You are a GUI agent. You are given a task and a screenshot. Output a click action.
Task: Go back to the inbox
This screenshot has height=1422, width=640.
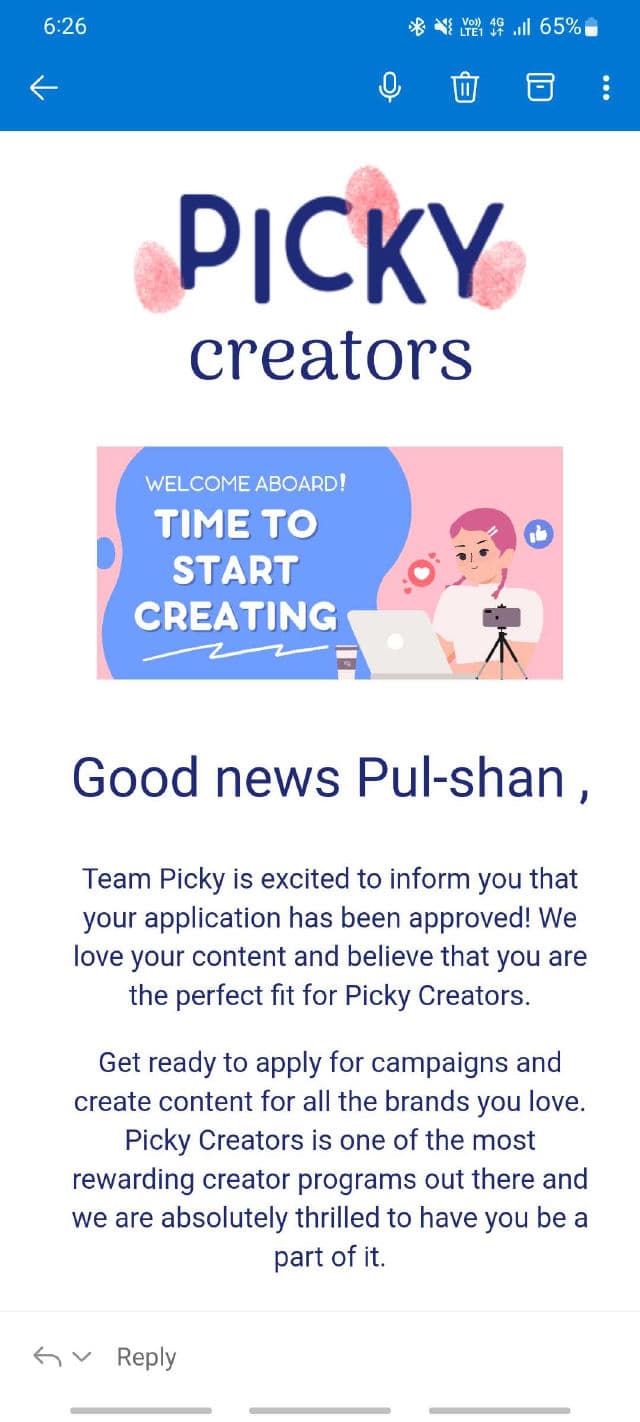(x=43, y=88)
